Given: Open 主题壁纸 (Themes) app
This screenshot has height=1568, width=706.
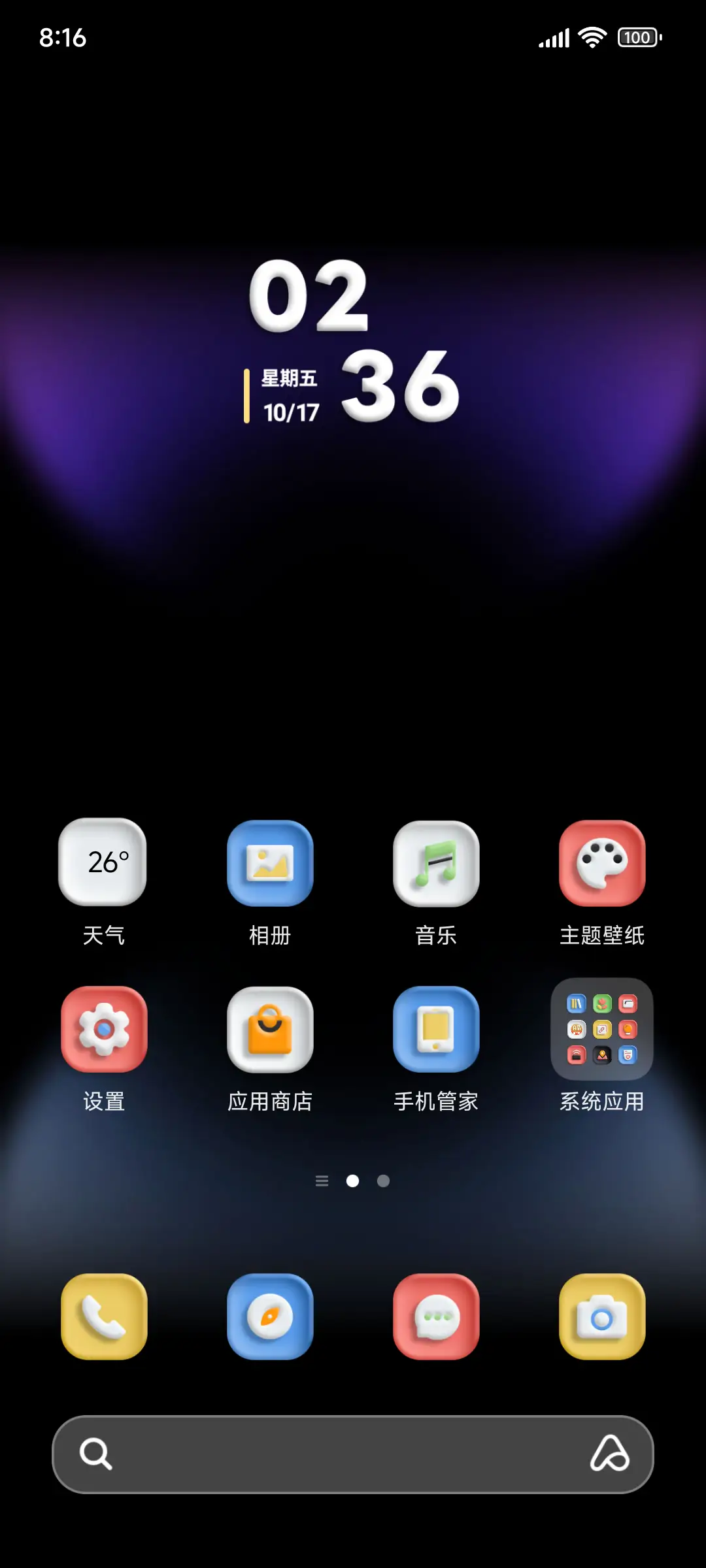Looking at the screenshot, I should point(602,864).
